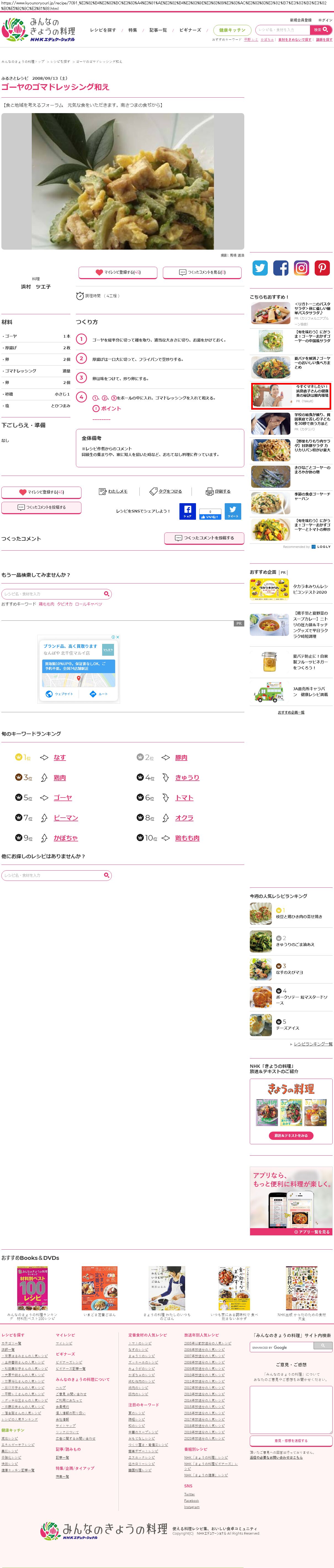Tweet this recipe via the ツイート button
The width and height of the screenshot is (334, 1568).
click(233, 511)
